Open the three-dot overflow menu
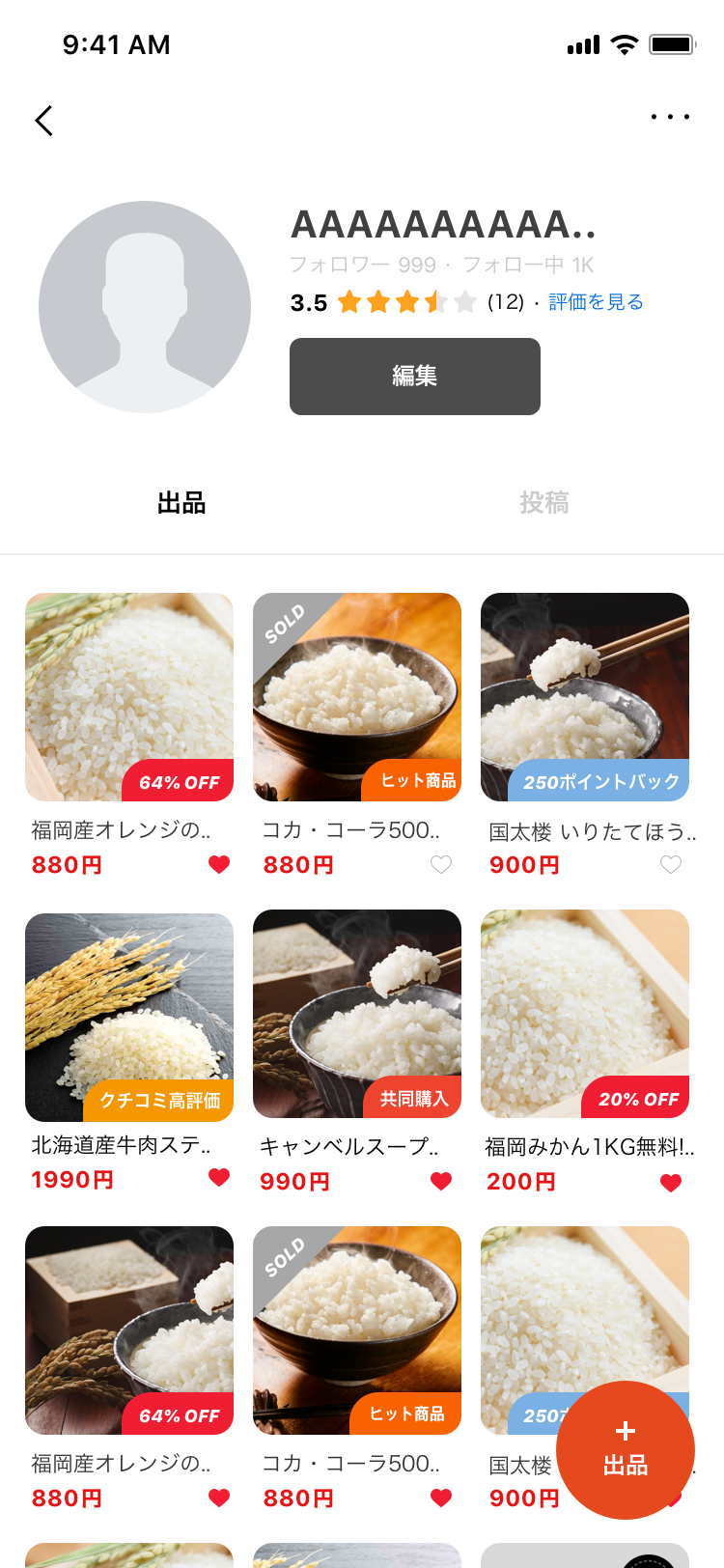The image size is (724, 1568). [670, 117]
